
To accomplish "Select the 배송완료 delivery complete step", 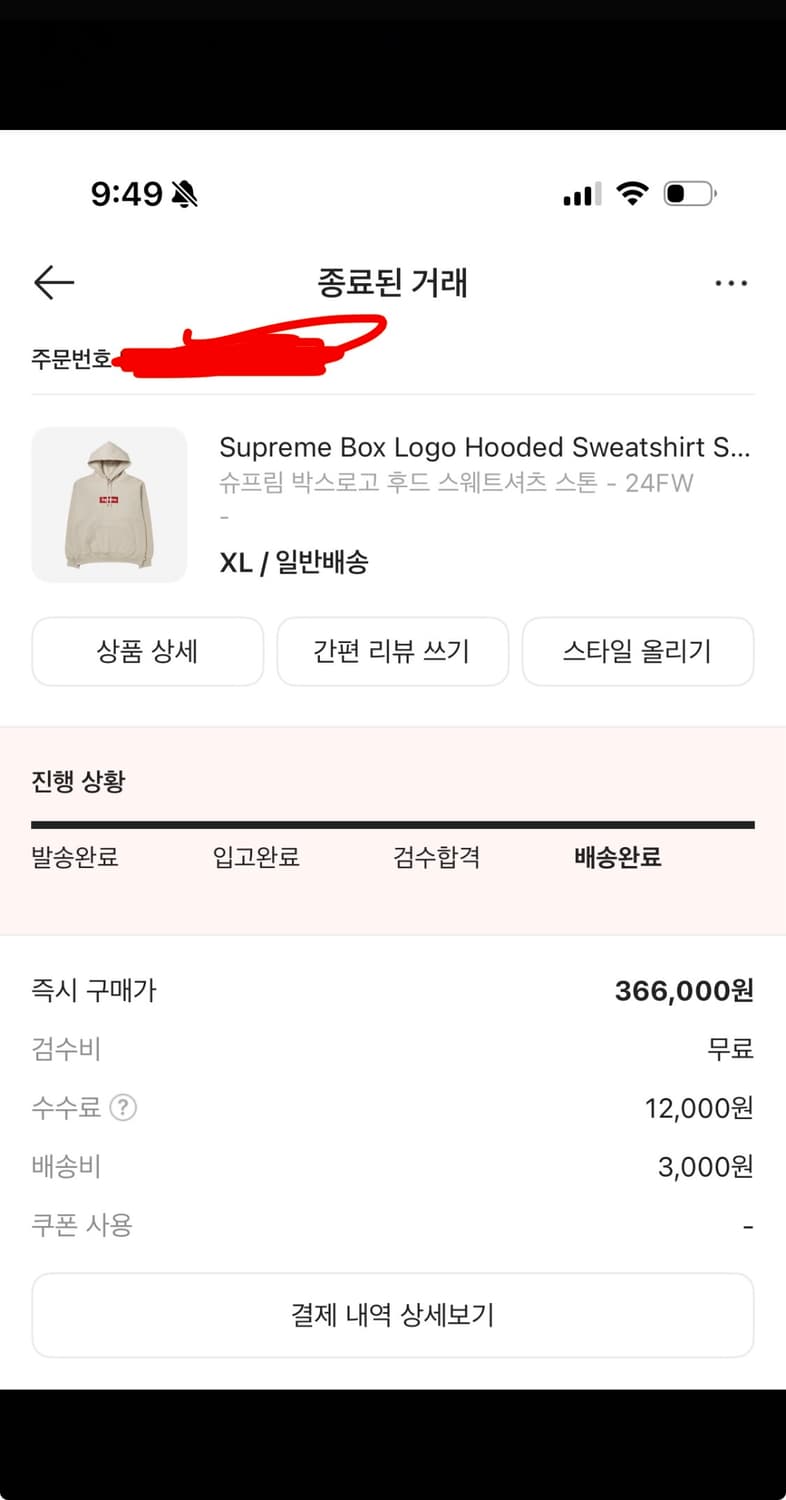I will point(616,857).
